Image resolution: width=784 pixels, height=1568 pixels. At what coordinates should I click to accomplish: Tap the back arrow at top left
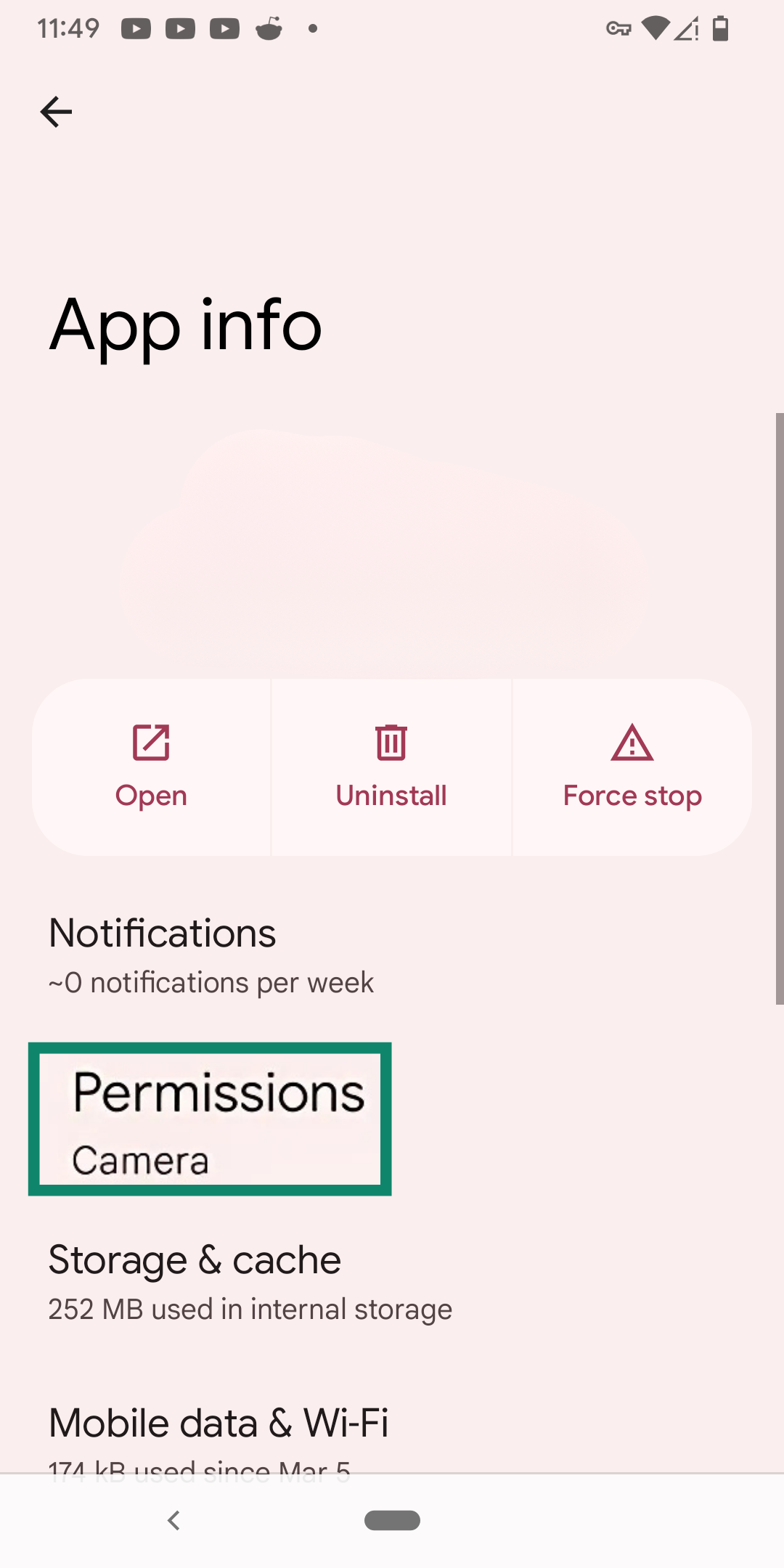pyautogui.click(x=57, y=110)
